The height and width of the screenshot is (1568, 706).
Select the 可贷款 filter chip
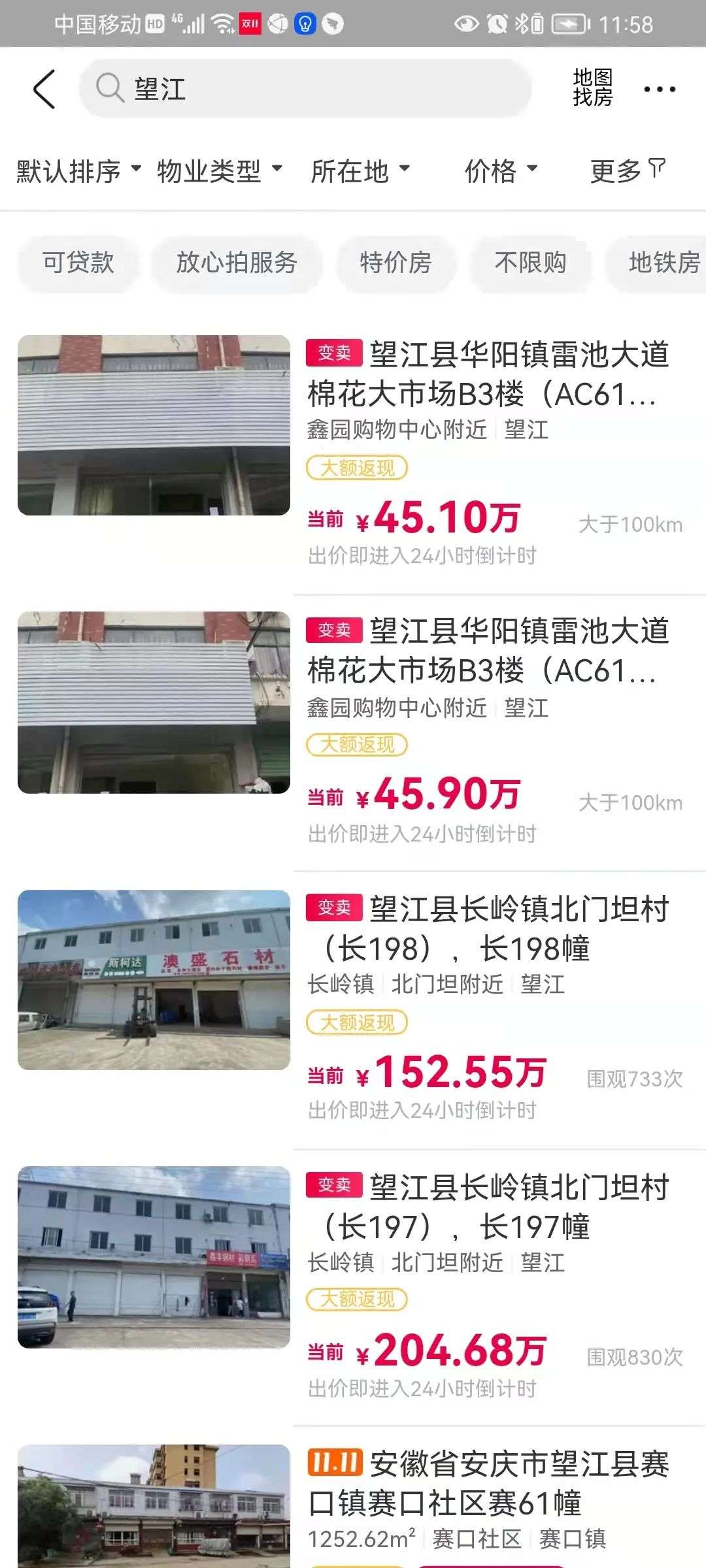pos(78,263)
